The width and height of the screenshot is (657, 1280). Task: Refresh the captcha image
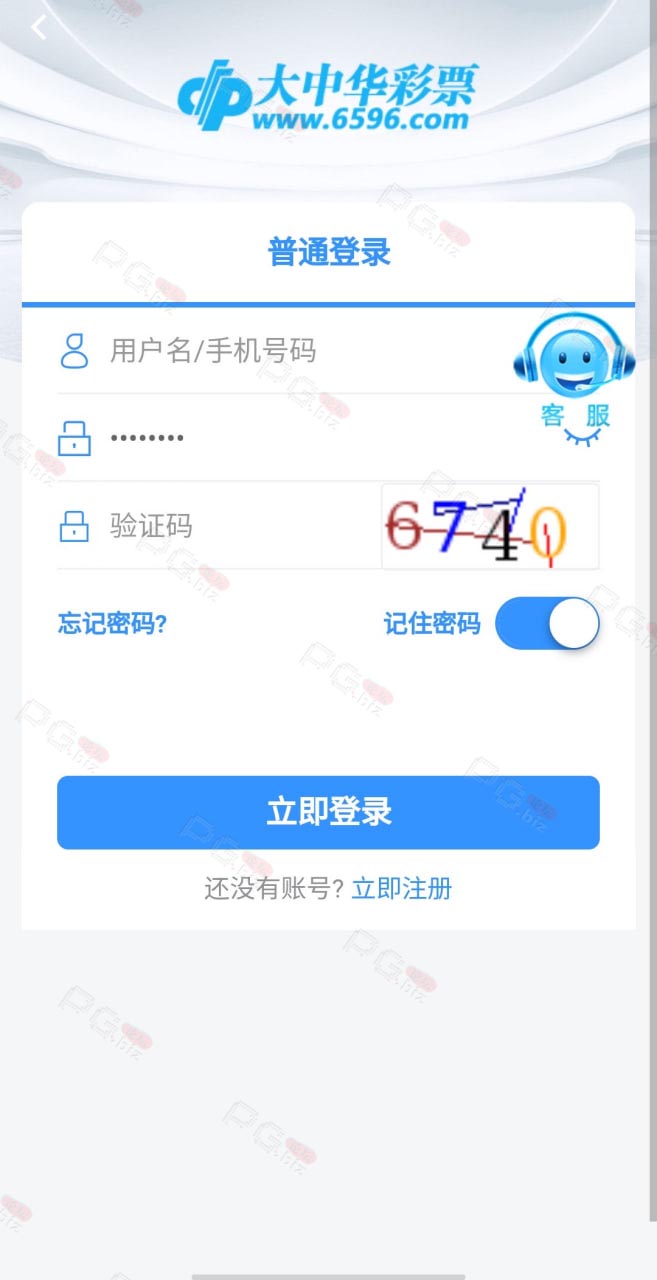pos(490,527)
